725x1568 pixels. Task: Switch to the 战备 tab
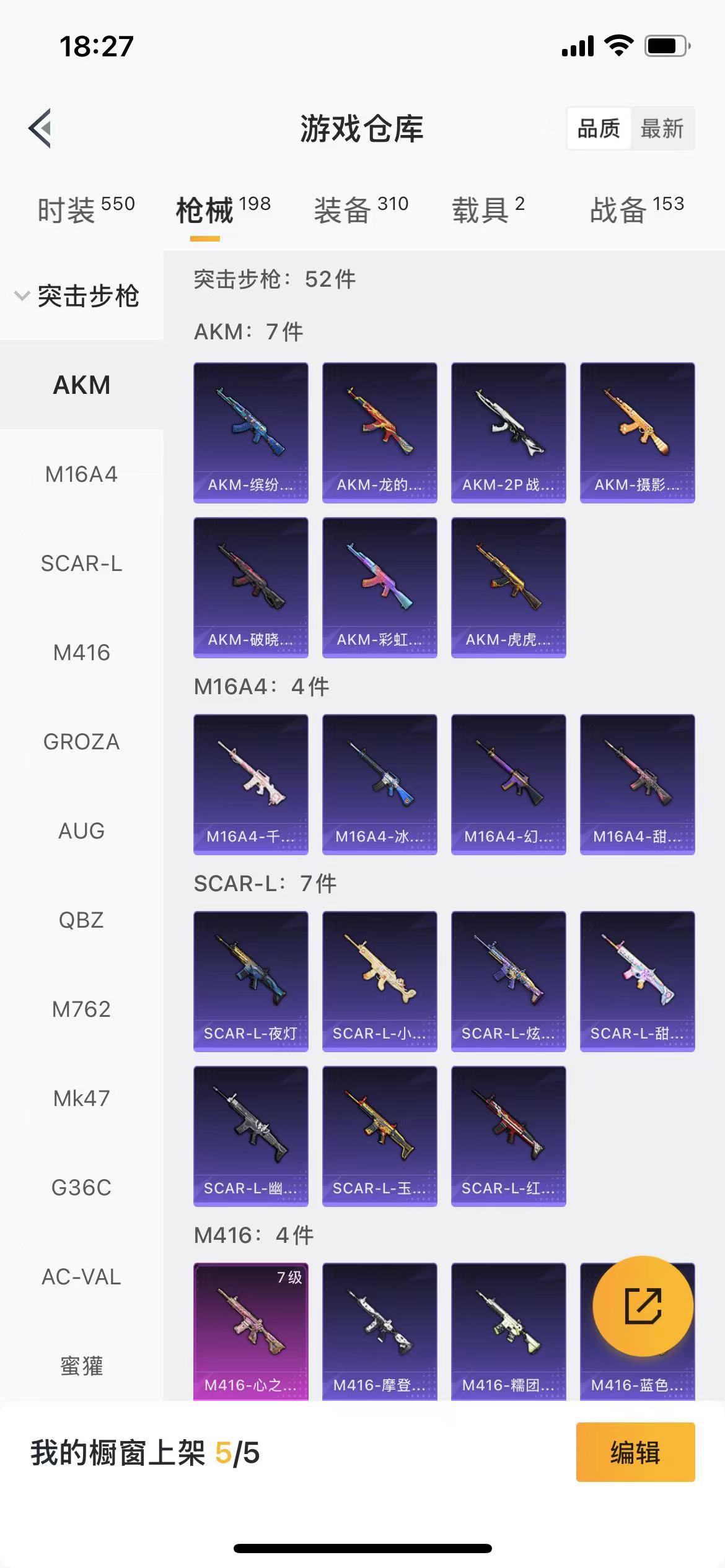click(x=636, y=209)
